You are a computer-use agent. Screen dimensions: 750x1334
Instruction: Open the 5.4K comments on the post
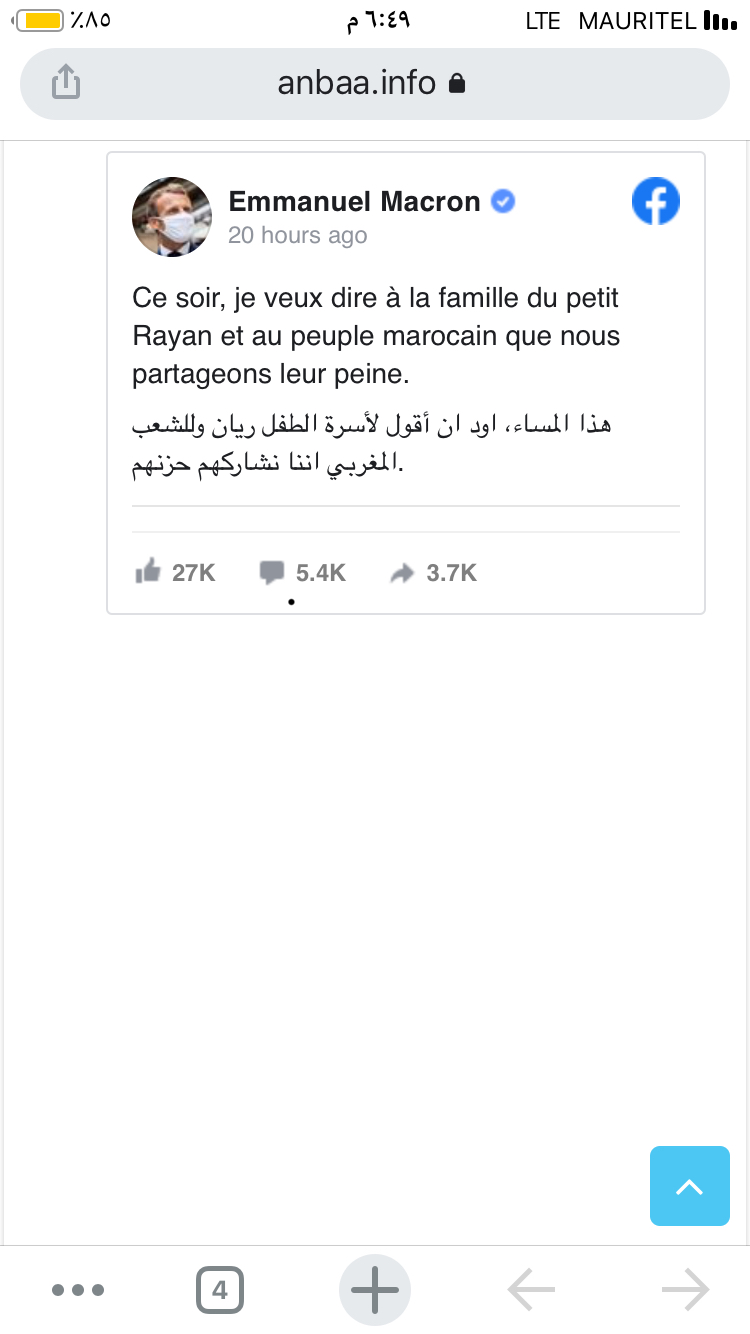[302, 572]
